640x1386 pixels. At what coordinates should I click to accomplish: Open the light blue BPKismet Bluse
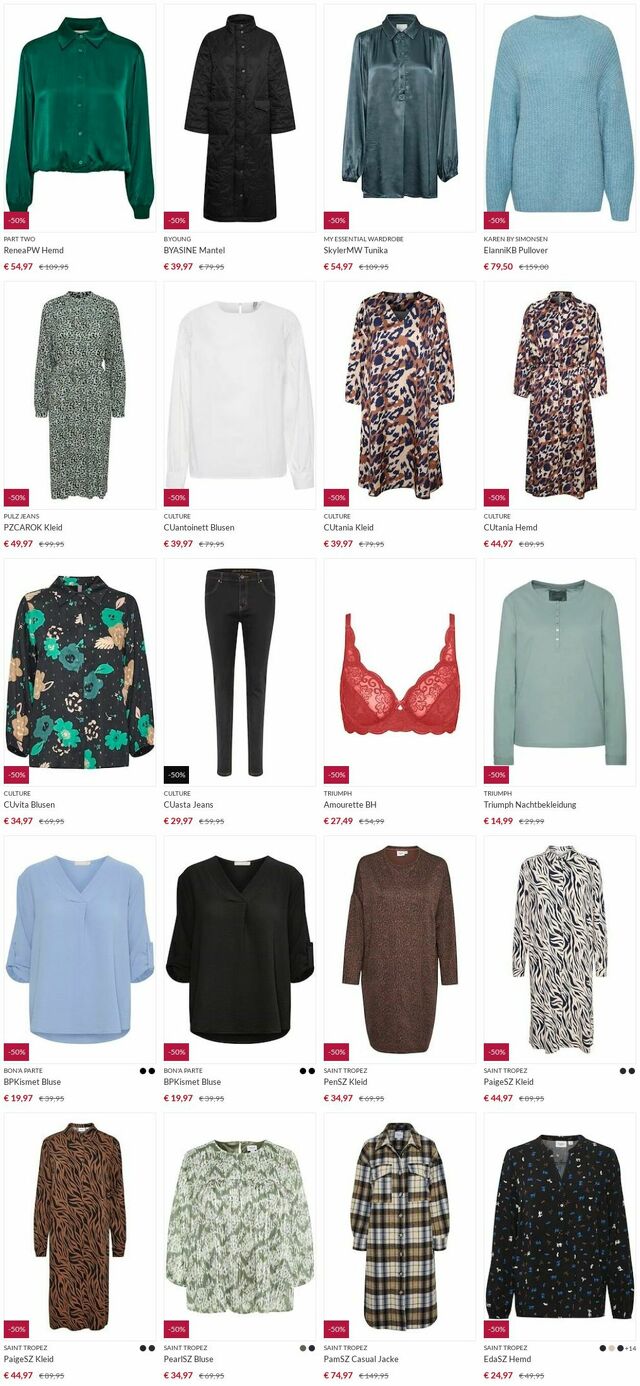[x=80, y=950]
